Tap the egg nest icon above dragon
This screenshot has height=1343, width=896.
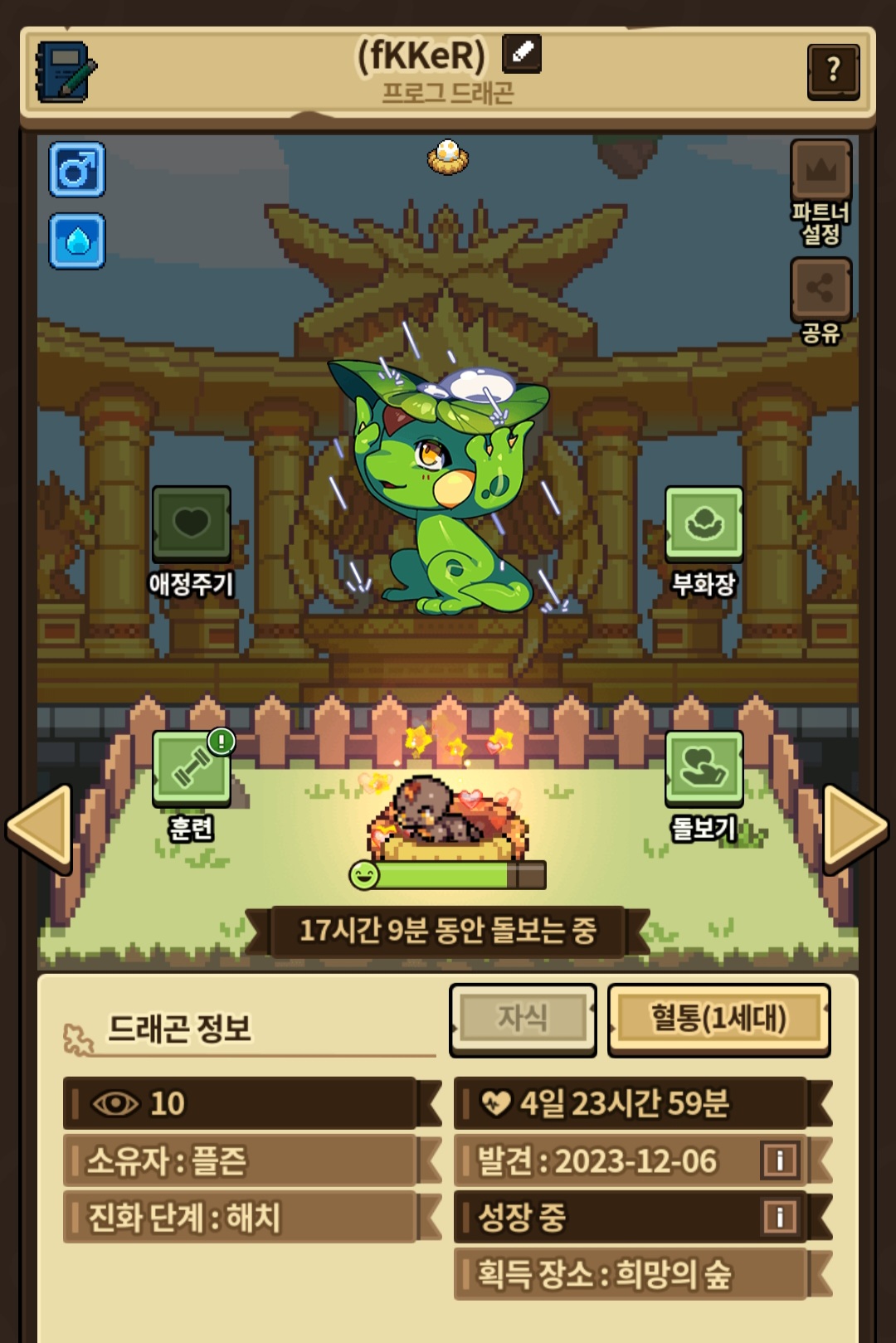(448, 156)
